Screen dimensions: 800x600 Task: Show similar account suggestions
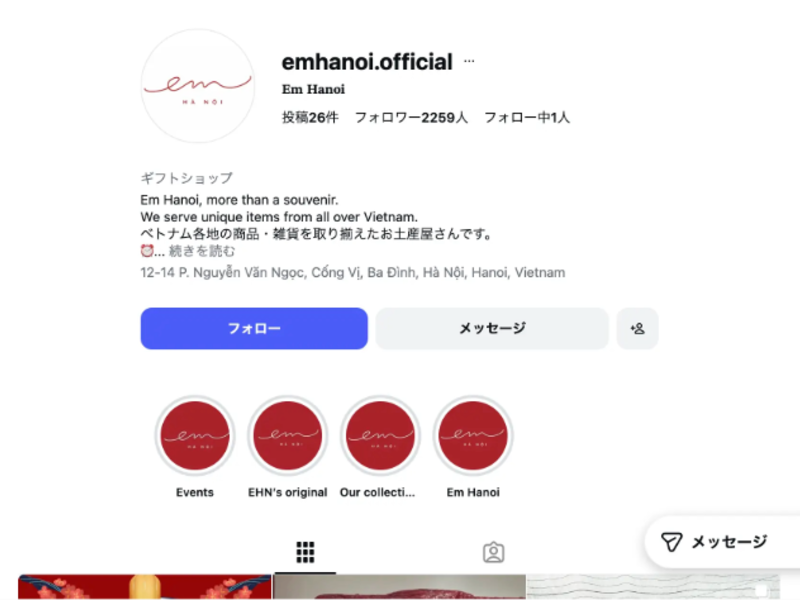coord(637,328)
